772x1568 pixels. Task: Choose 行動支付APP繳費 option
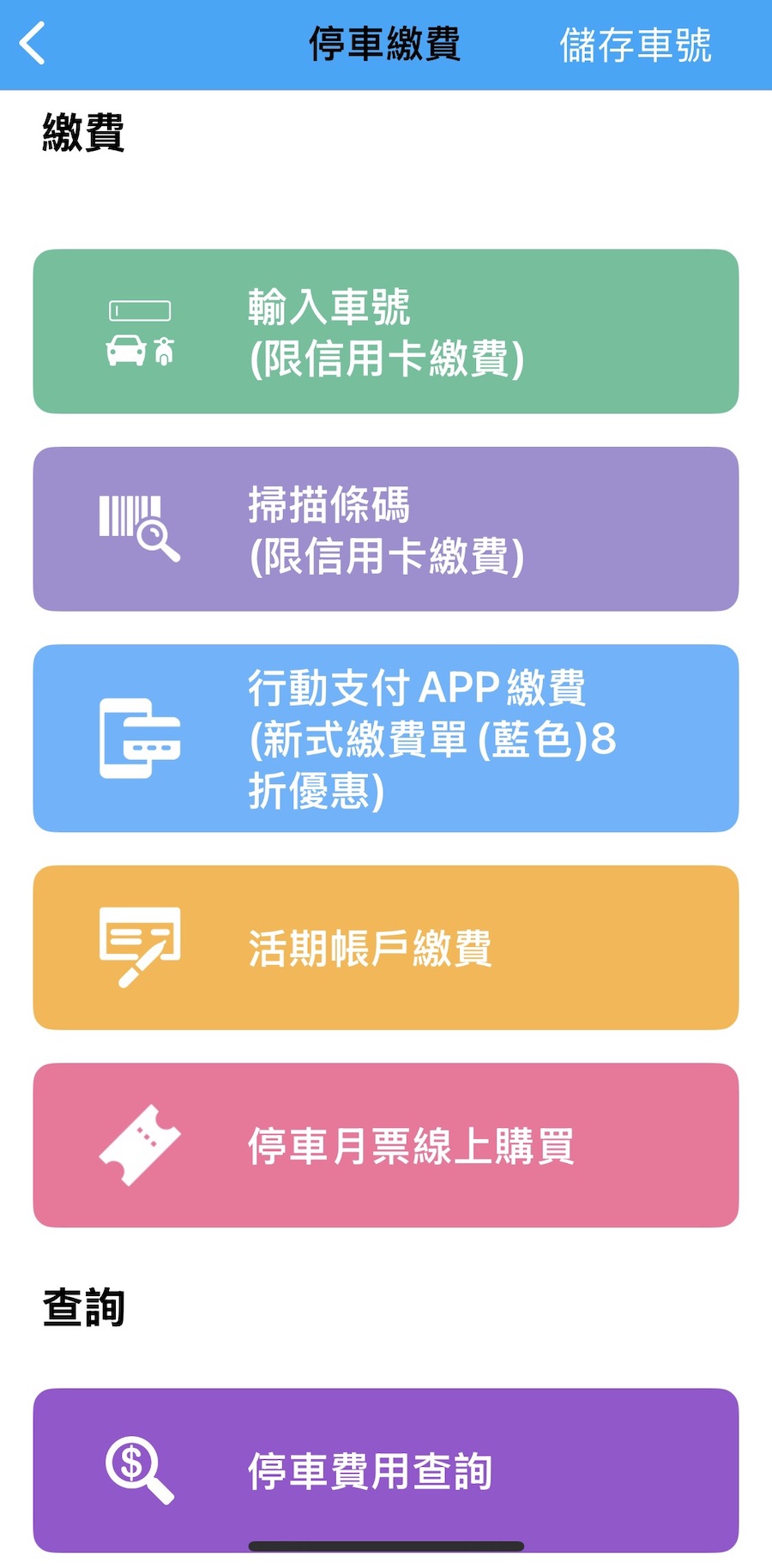tap(386, 738)
